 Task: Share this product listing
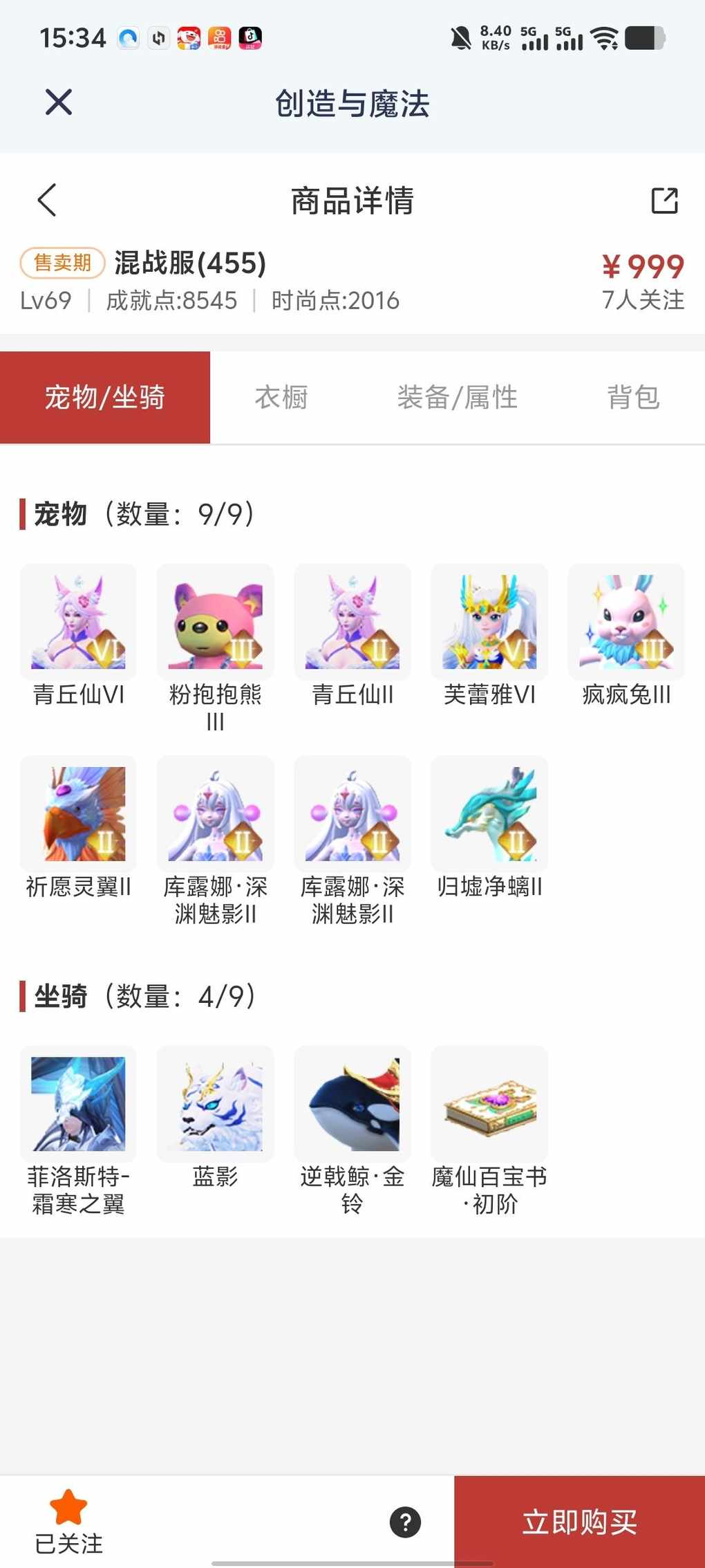pos(664,201)
